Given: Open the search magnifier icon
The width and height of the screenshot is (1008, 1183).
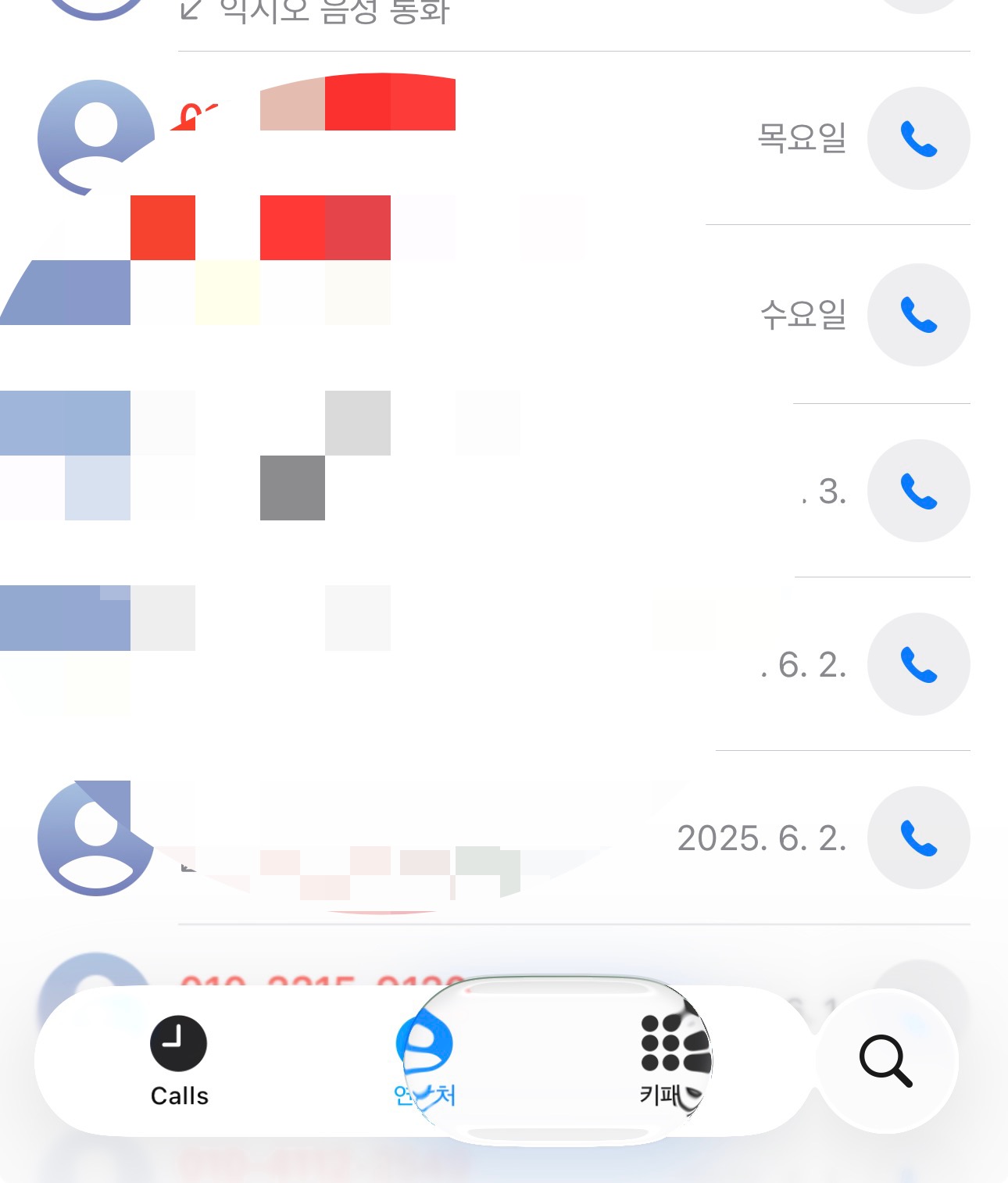Looking at the screenshot, I should click(887, 1061).
